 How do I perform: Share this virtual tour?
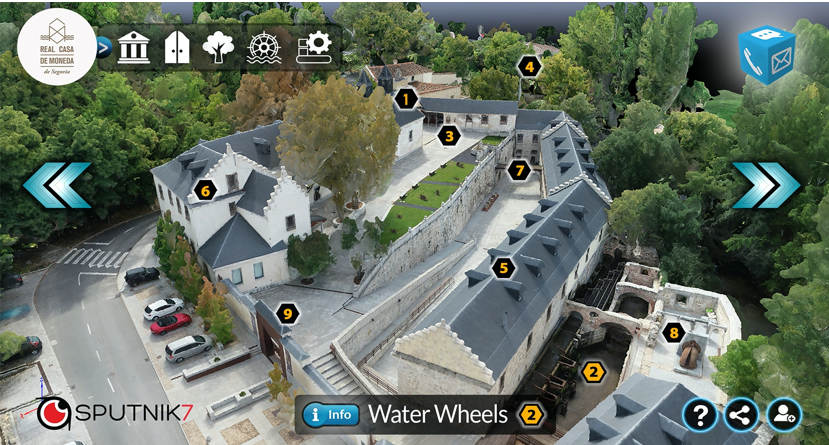click(741, 414)
